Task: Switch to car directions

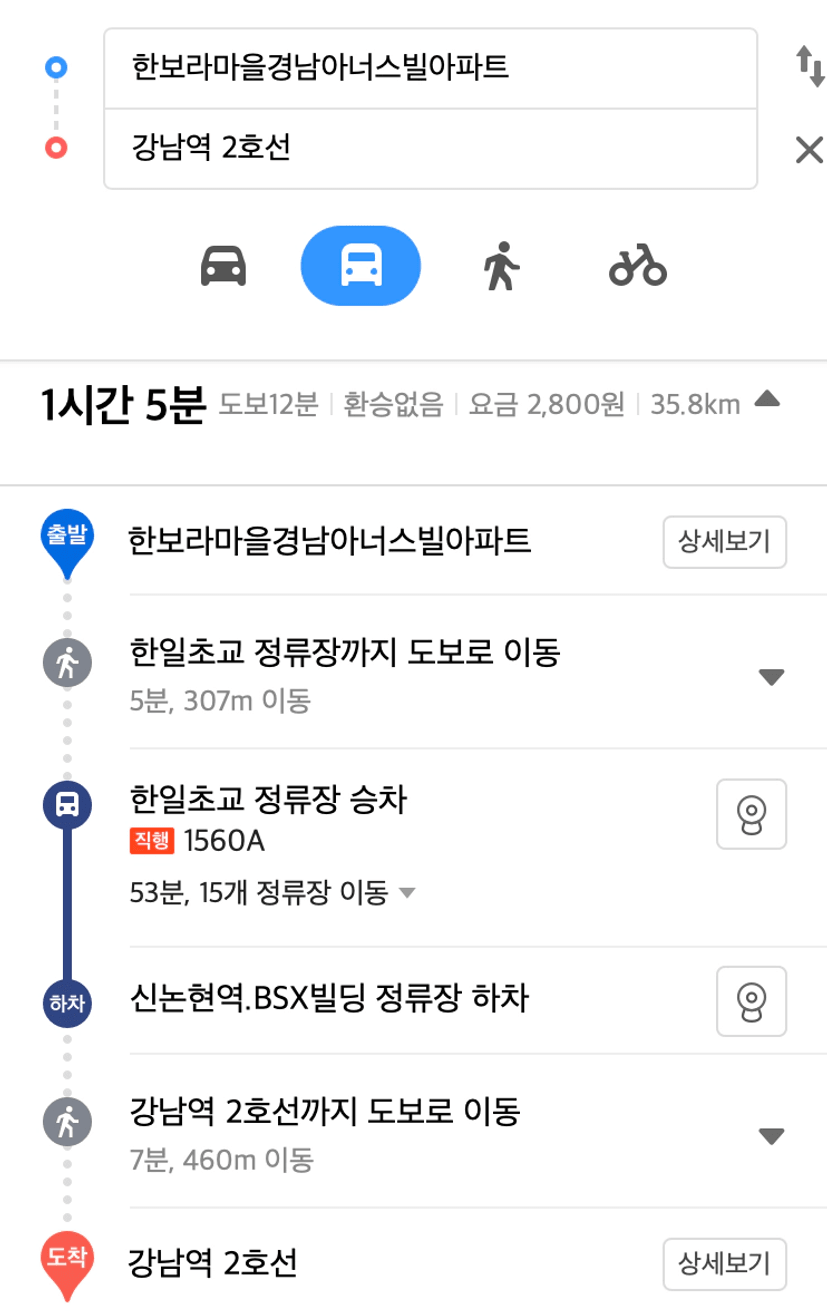Action: pos(224,266)
